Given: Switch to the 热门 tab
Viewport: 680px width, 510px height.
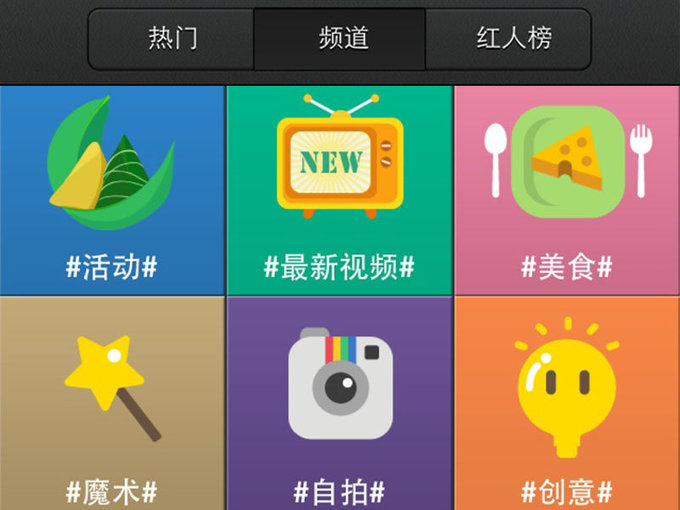Looking at the screenshot, I should (172, 39).
